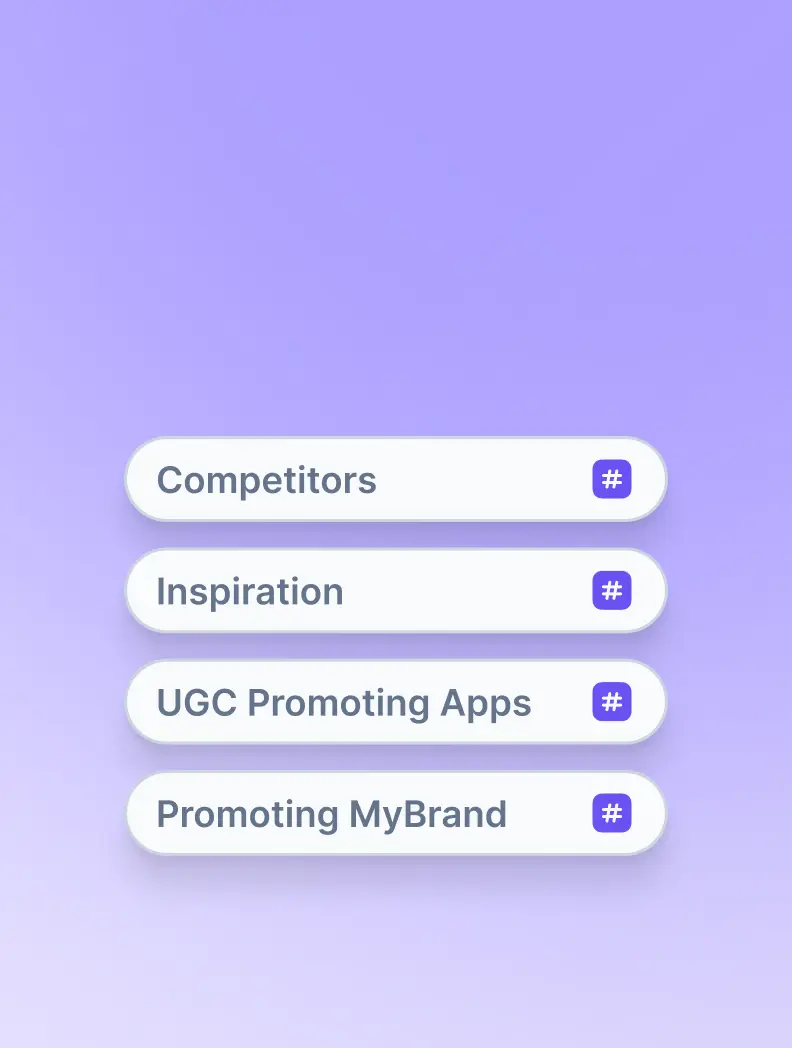The image size is (792, 1048).
Task: Click the purple hashtag square on Promoting MyBrand
Action: (x=612, y=813)
